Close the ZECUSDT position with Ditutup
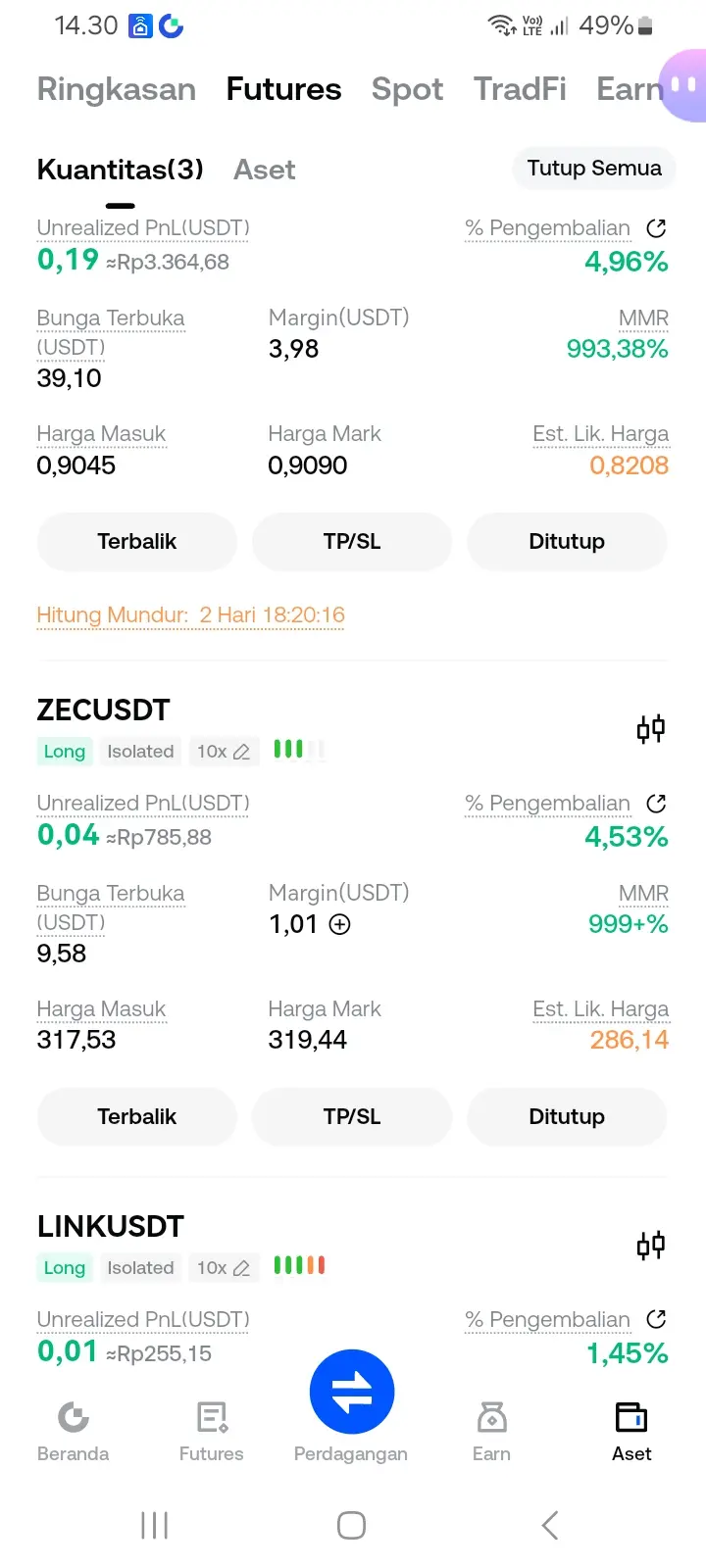Screen dimensions: 706x1568 [x=567, y=1117]
